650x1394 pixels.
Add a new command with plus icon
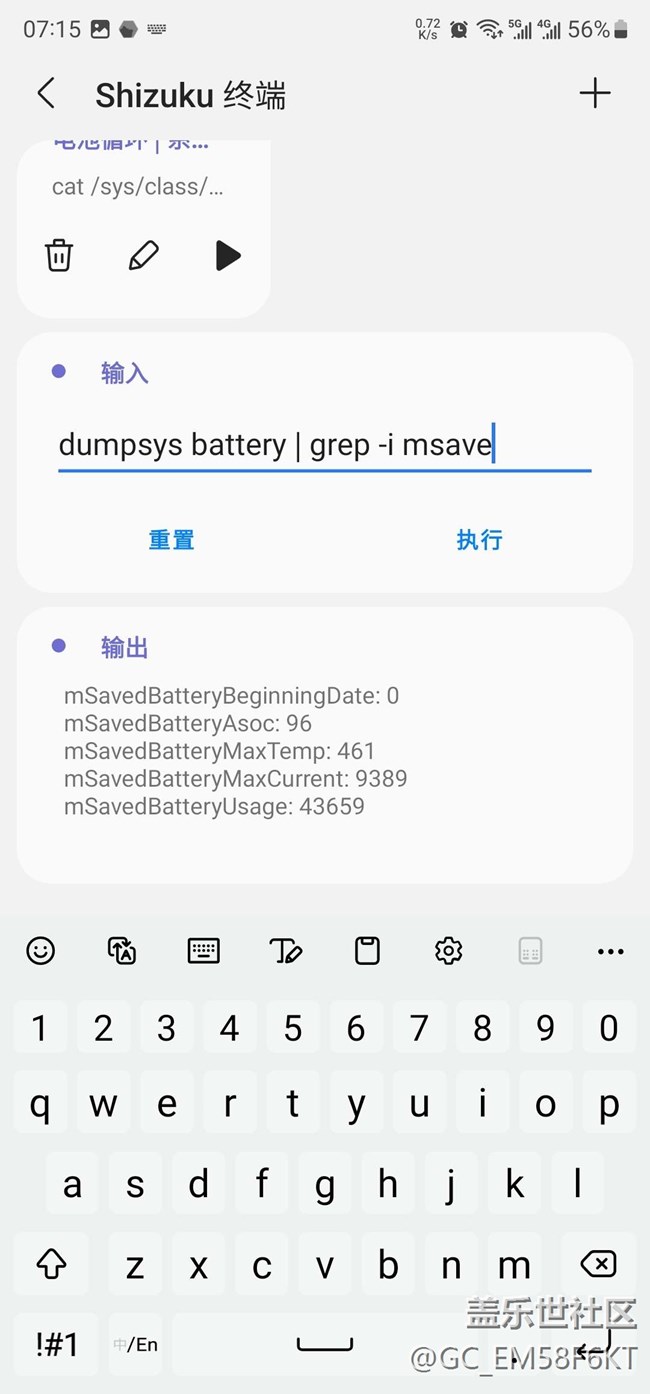click(x=595, y=94)
